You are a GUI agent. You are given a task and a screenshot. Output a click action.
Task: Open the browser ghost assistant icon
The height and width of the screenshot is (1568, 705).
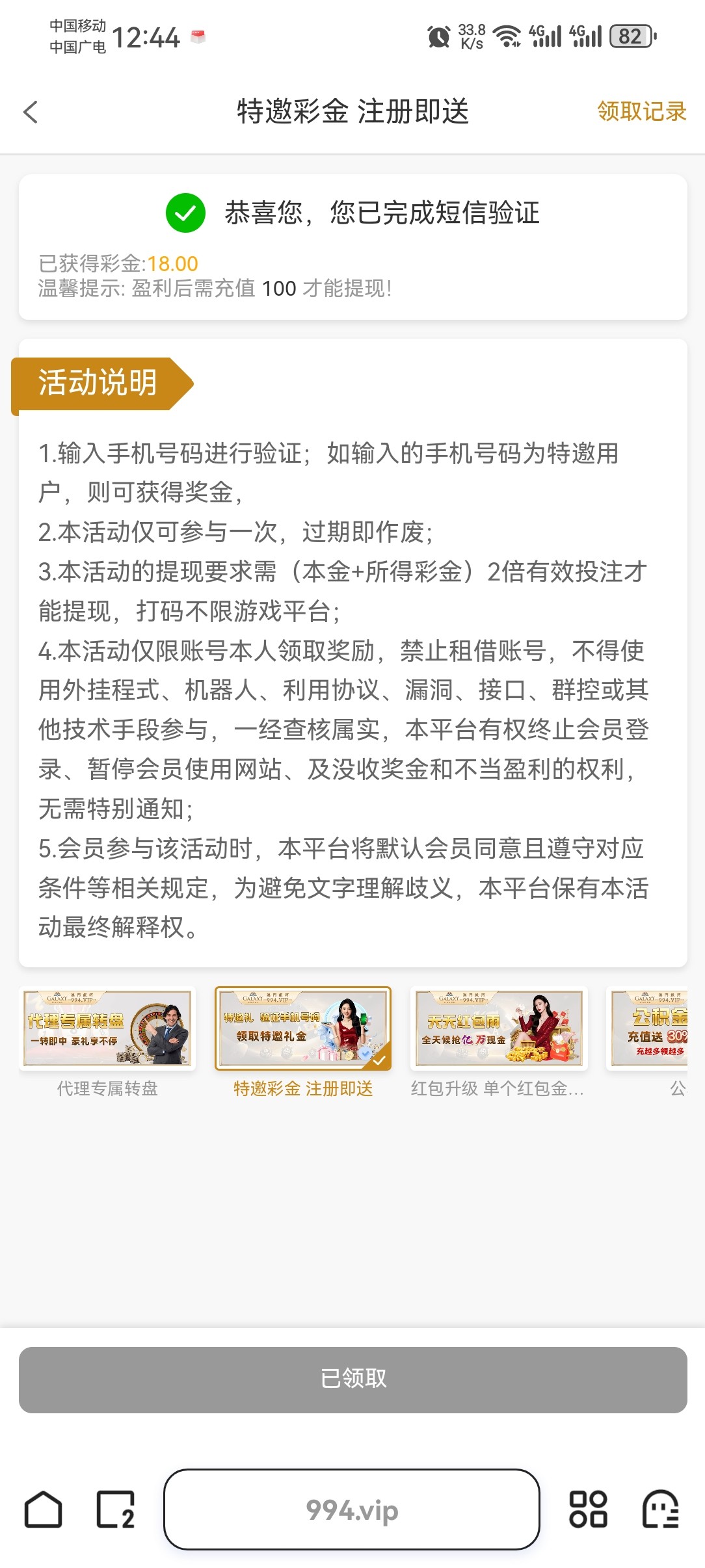pos(660,1509)
